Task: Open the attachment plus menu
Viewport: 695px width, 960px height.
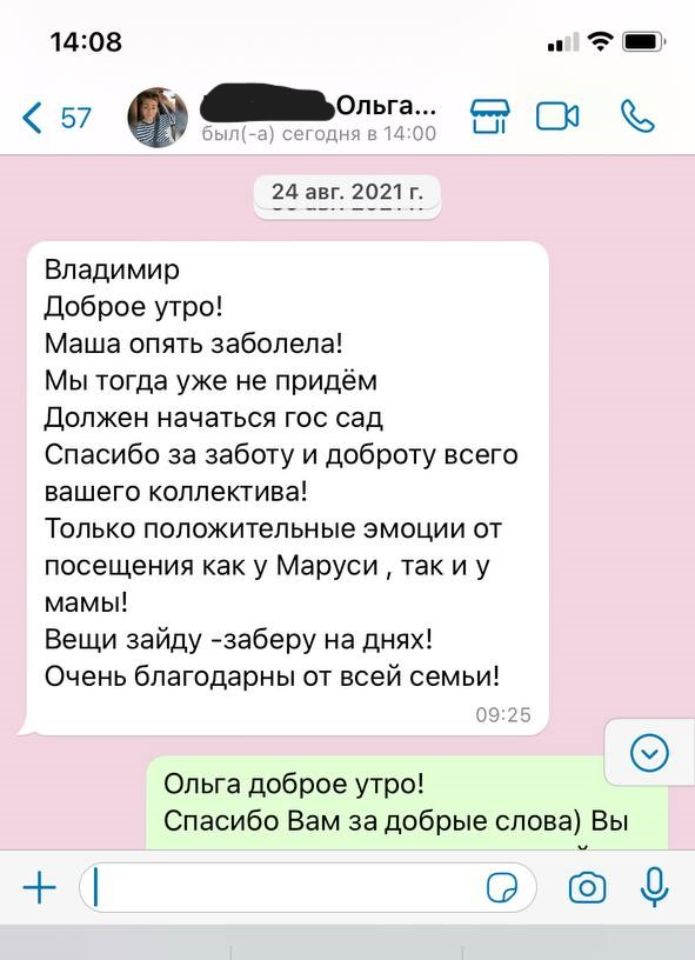Action: [x=38, y=886]
